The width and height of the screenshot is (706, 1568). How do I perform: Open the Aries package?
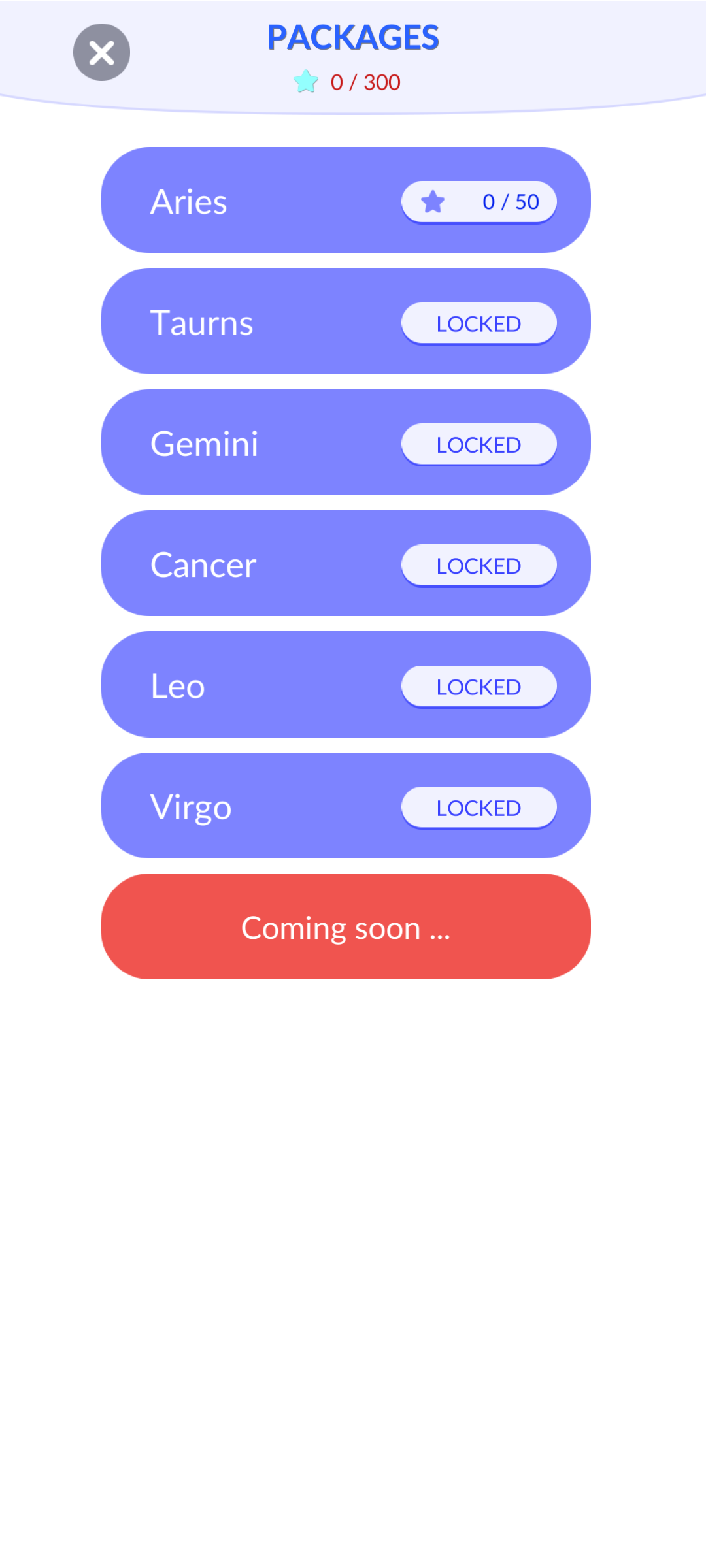click(x=345, y=201)
